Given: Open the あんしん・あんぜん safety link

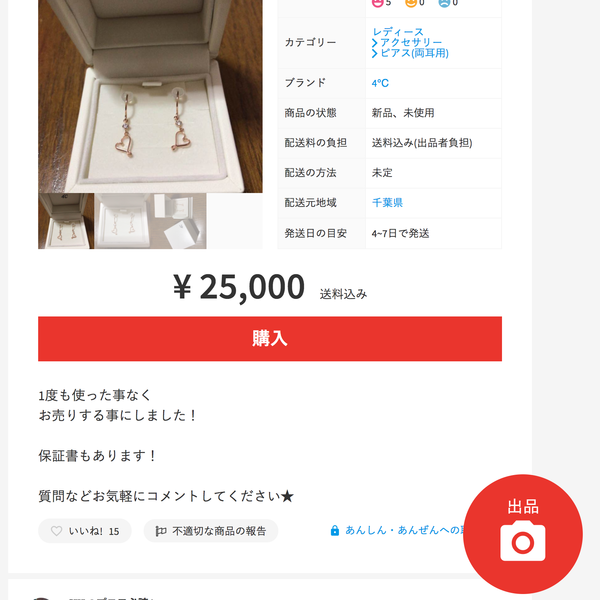Looking at the screenshot, I should [400, 530].
